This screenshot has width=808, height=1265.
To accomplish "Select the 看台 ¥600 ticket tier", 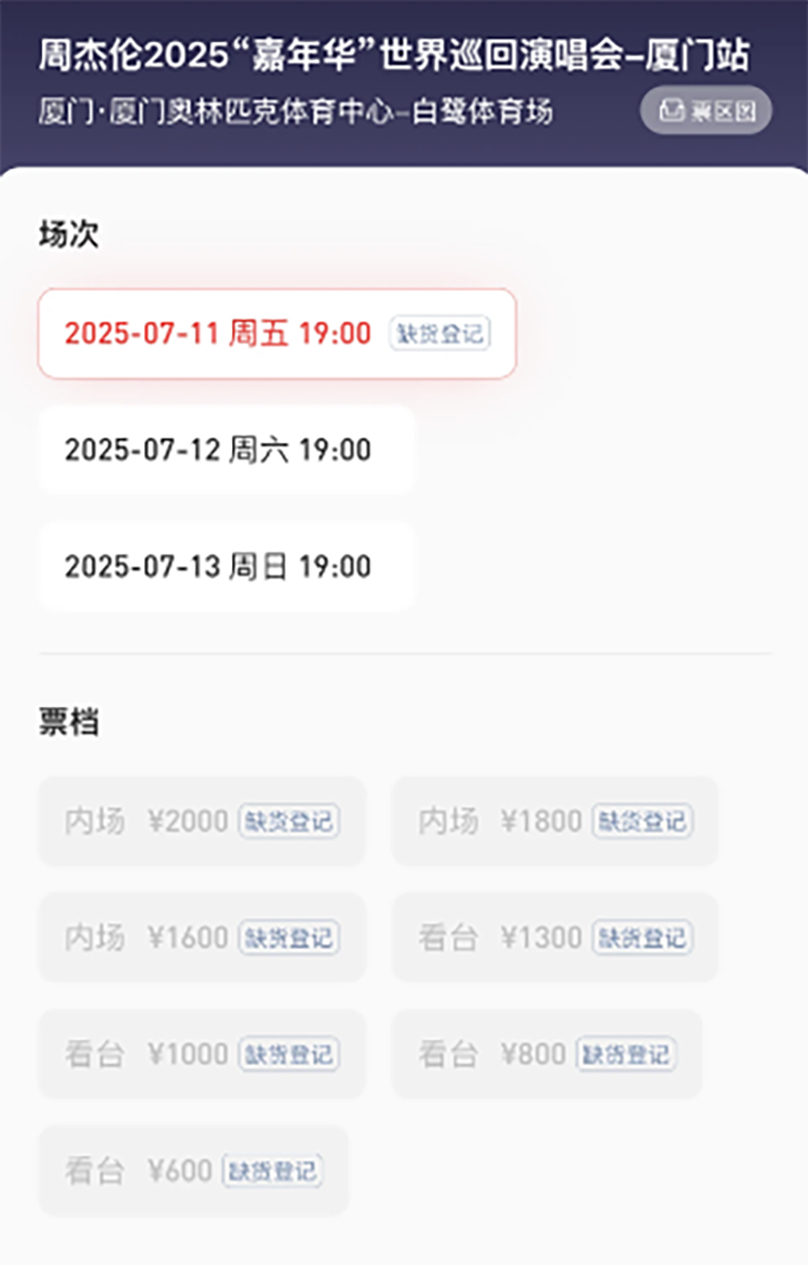I will click(193, 1170).
